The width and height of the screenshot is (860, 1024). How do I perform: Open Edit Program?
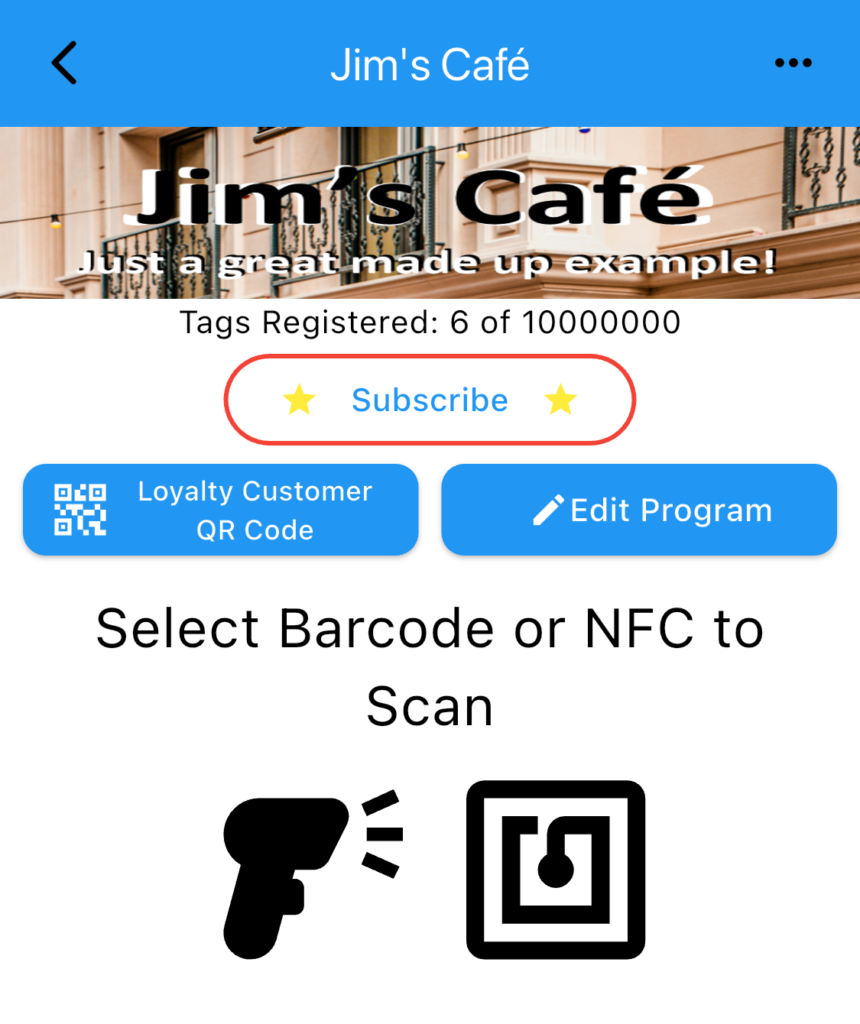tap(639, 510)
